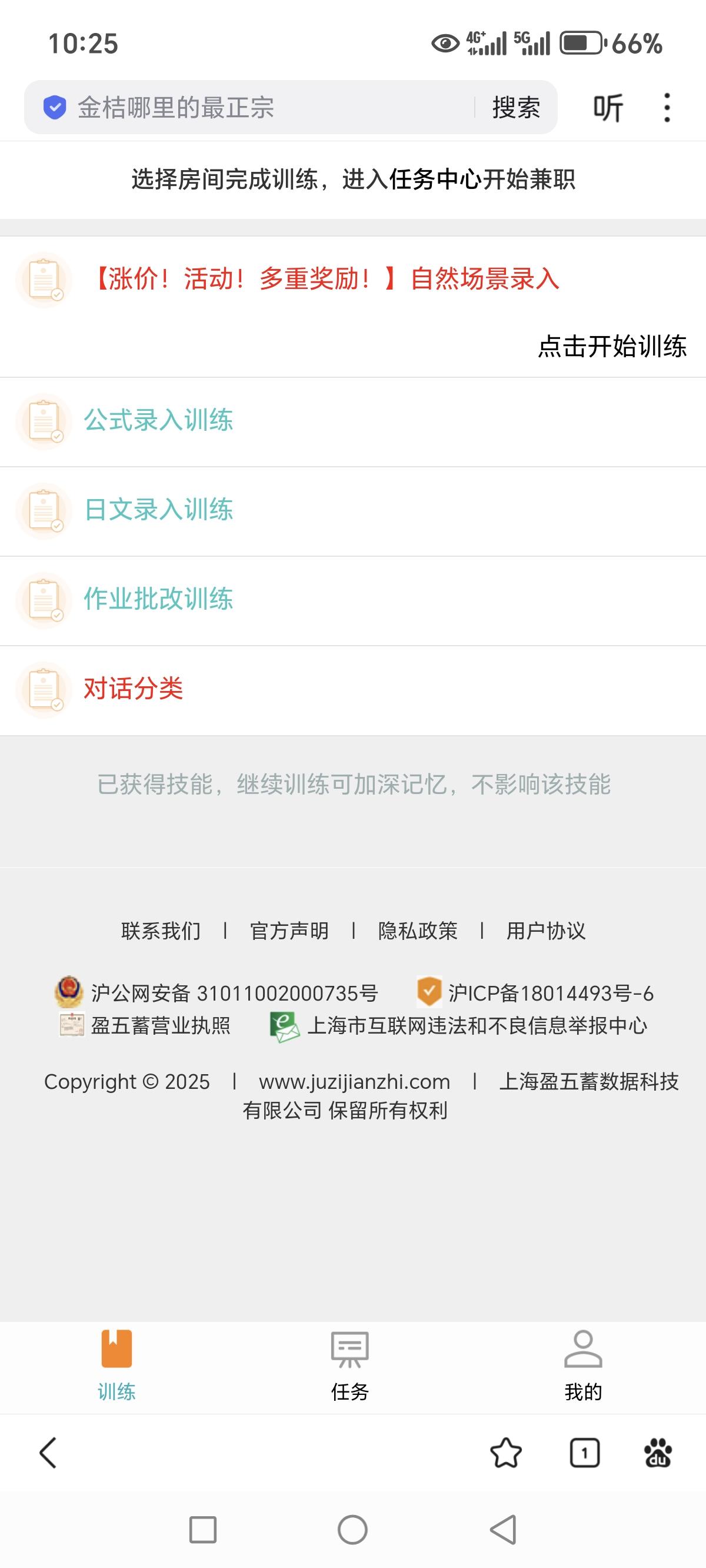Open the browser overflow menu
Viewport: 706px width, 1568px height.
[667, 108]
